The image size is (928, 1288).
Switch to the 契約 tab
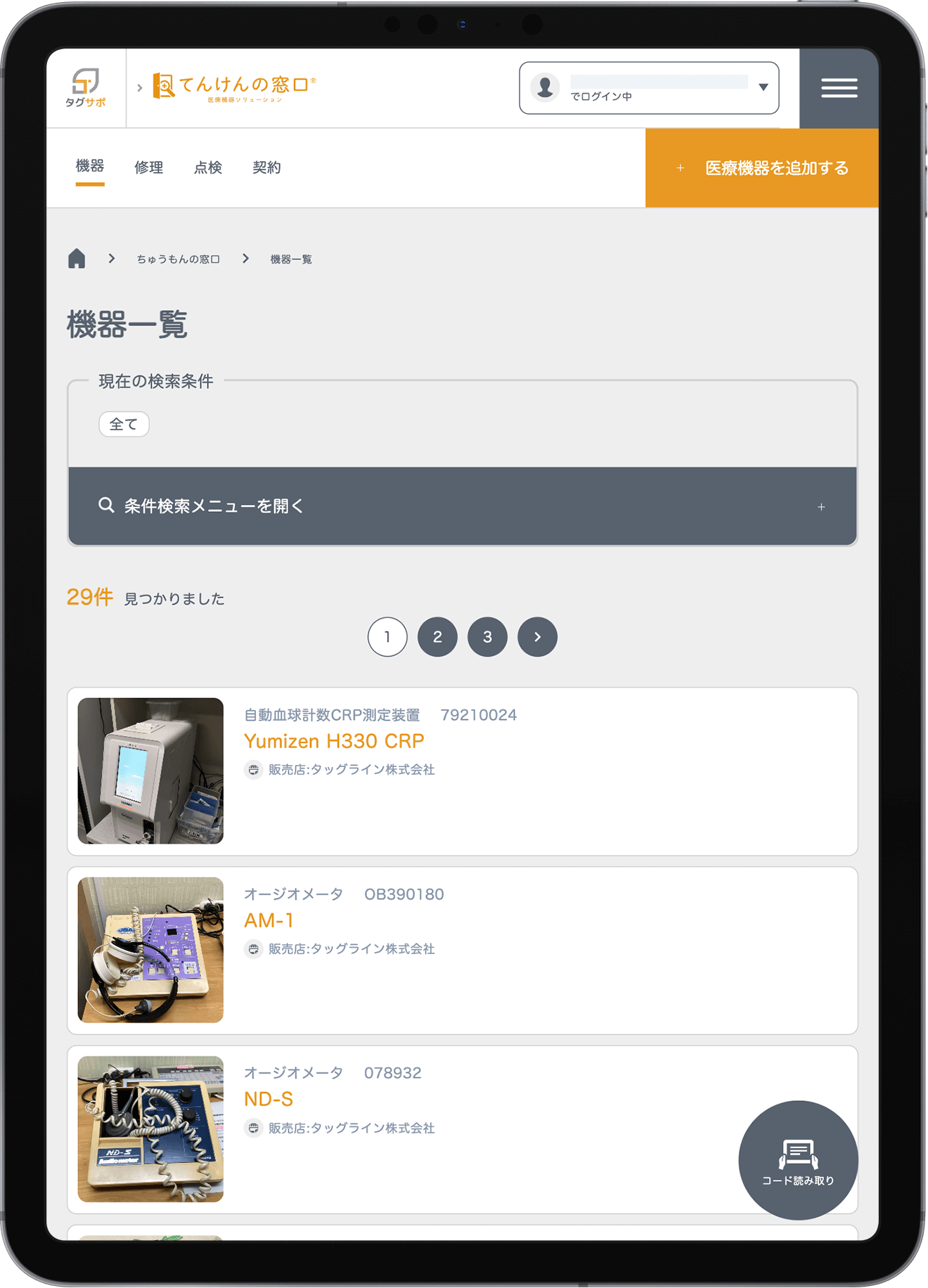click(266, 167)
